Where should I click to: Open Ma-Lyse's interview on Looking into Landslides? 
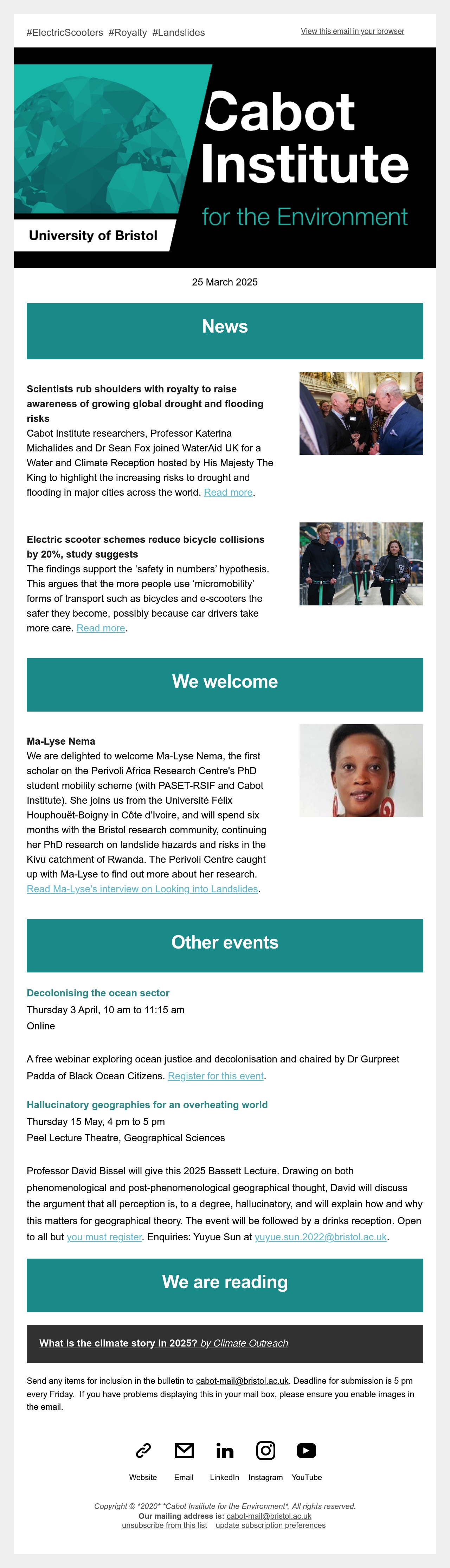coord(142,889)
